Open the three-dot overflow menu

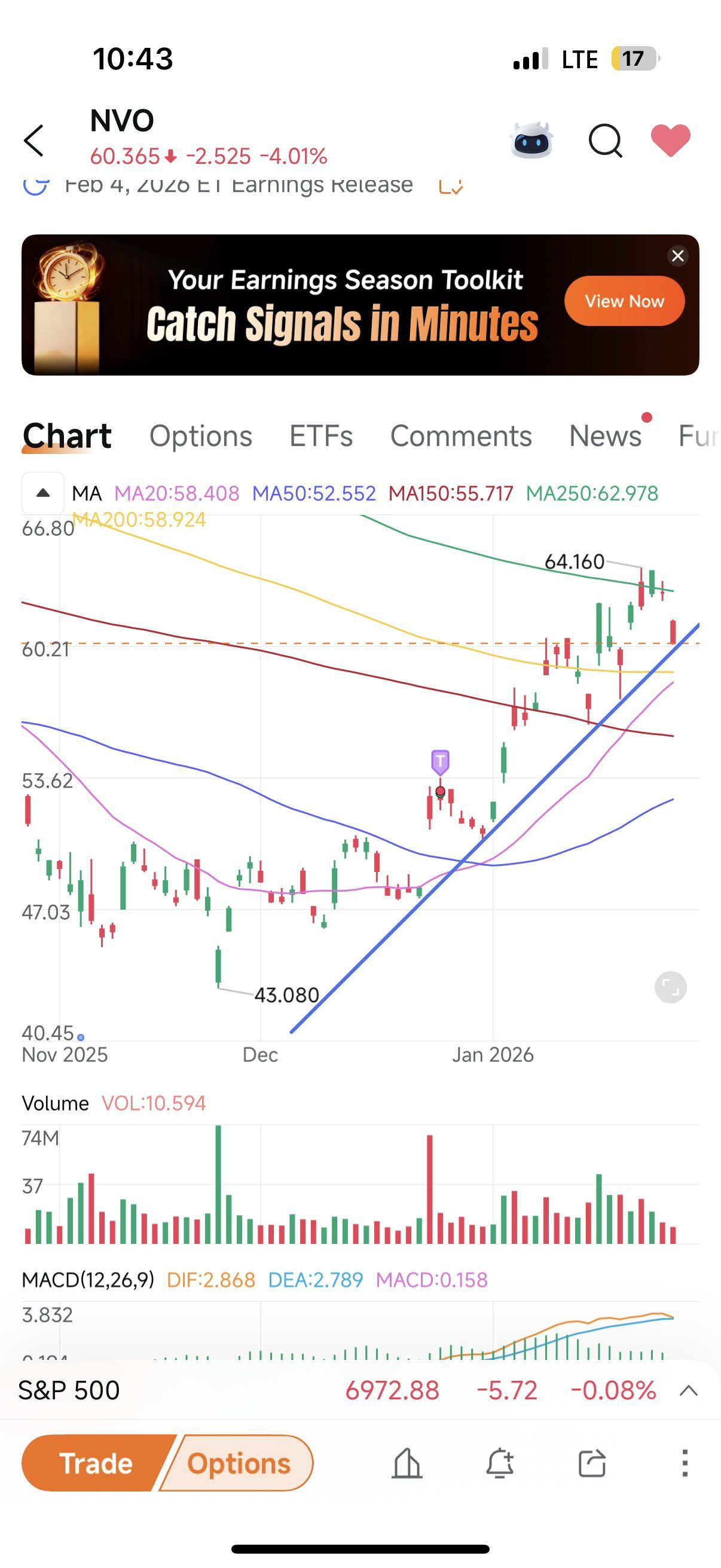pos(685,1463)
